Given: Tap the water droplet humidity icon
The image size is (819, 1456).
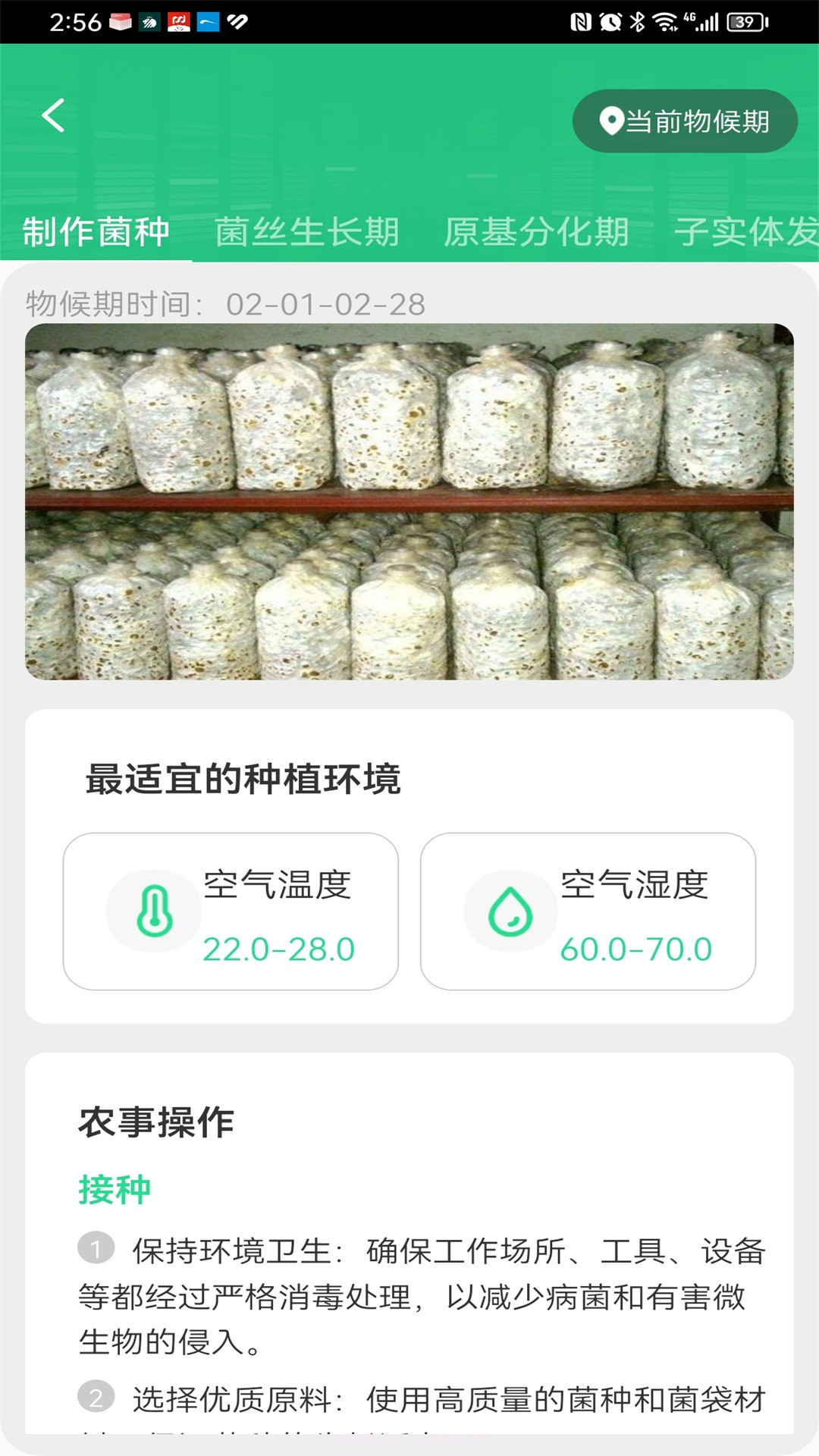Looking at the screenshot, I should (510, 909).
